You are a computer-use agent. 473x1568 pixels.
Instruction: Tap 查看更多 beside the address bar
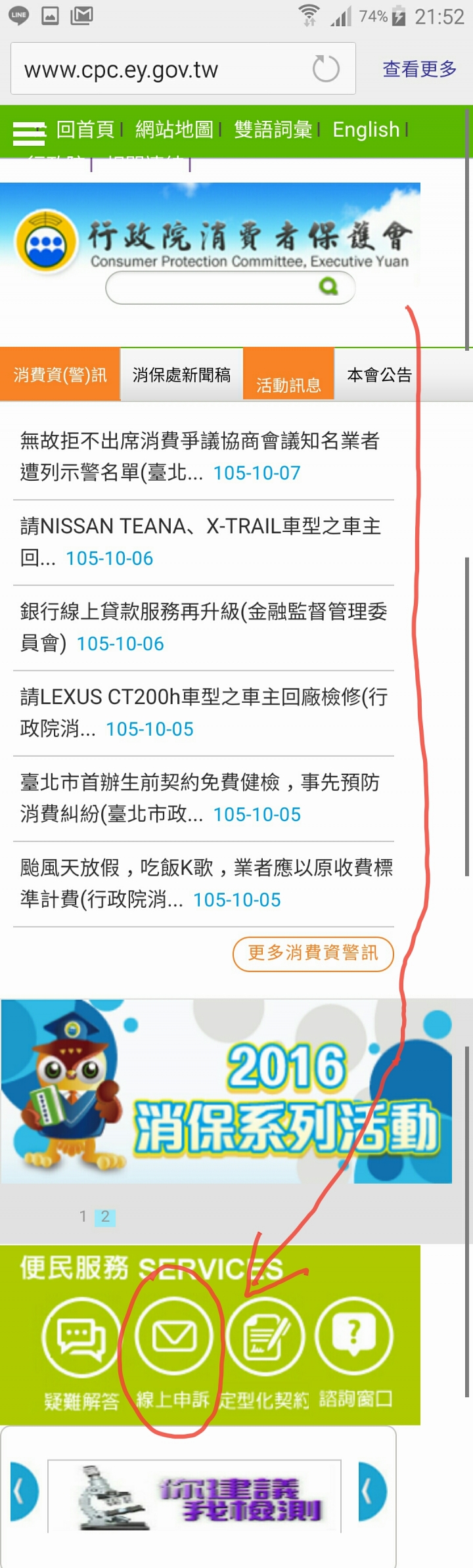419,69
